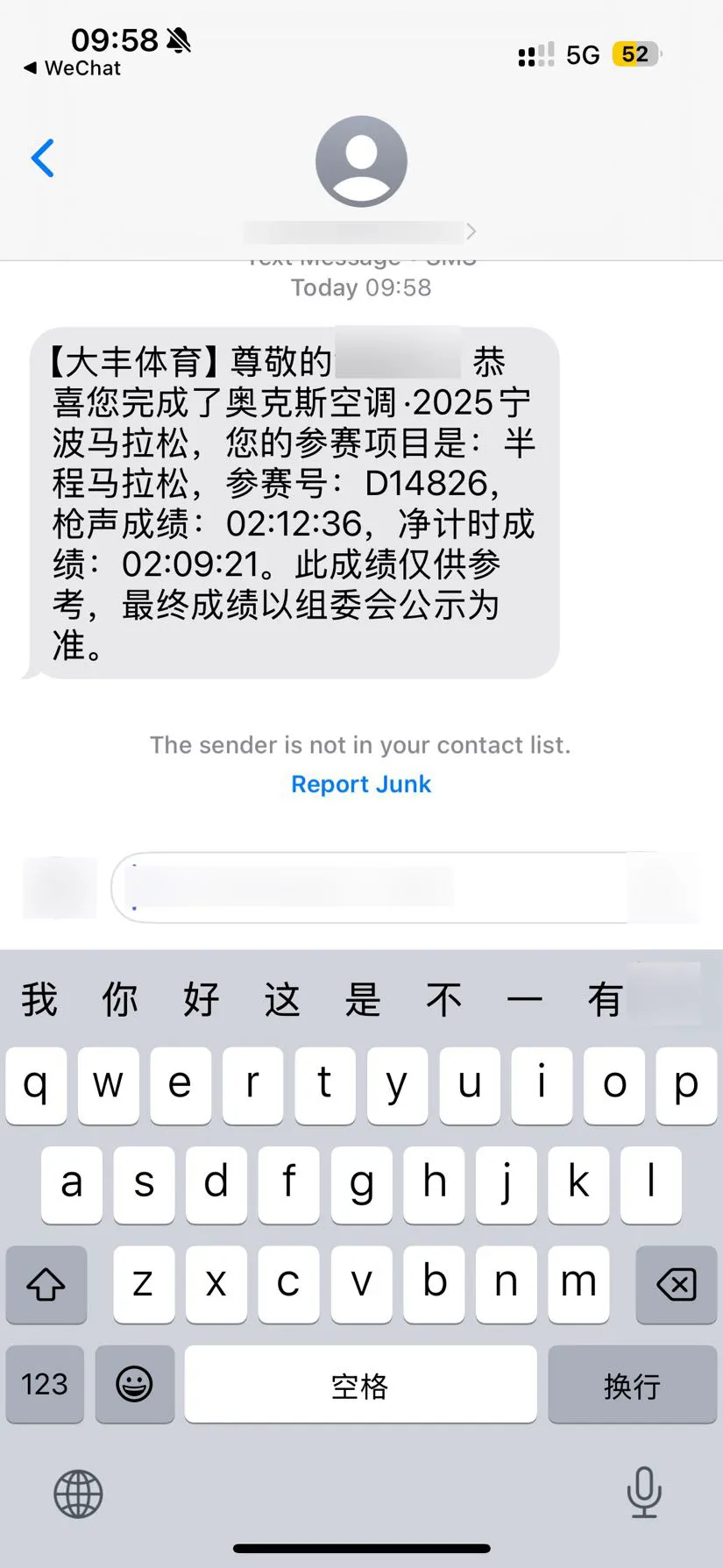Screen dimensions: 723x1568
Task: Pick the suggested word 我
Action: 39,999
